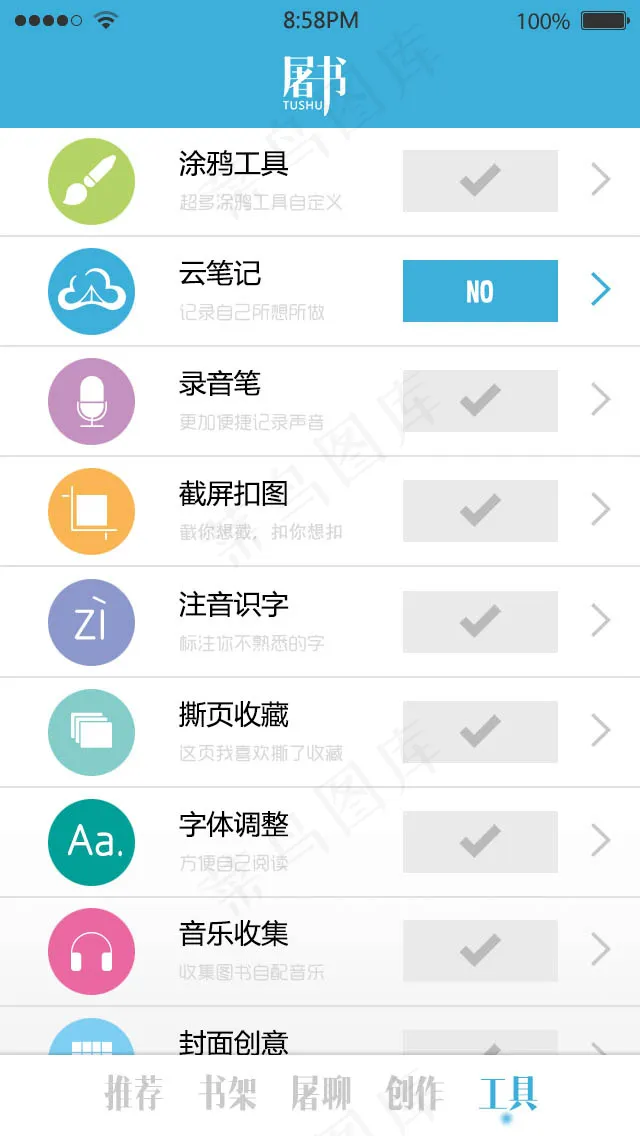Toggle the checkmark for 注音识字
This screenshot has height=1136, width=640.
click(x=480, y=621)
